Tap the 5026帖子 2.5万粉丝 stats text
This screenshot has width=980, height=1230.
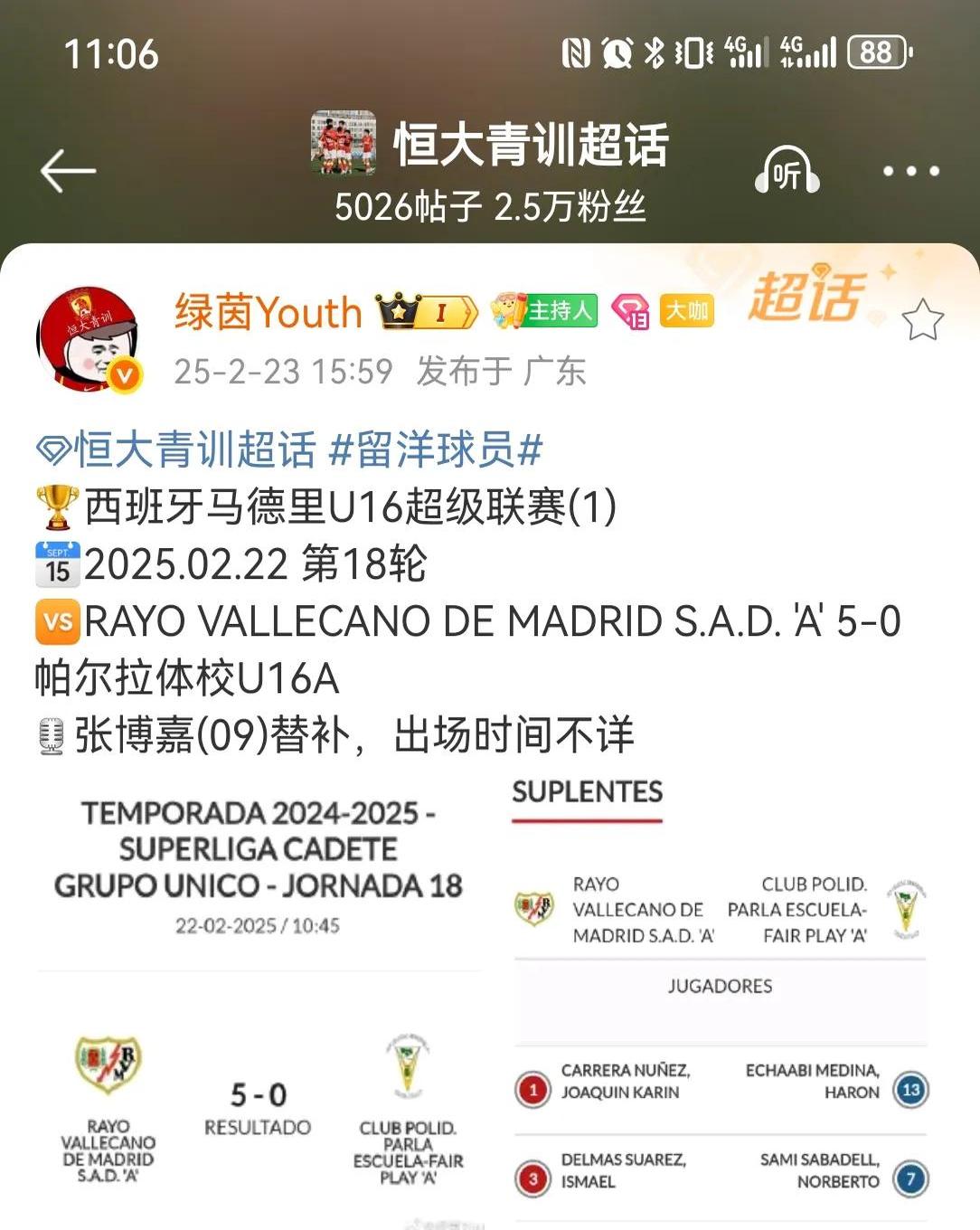coord(489,206)
